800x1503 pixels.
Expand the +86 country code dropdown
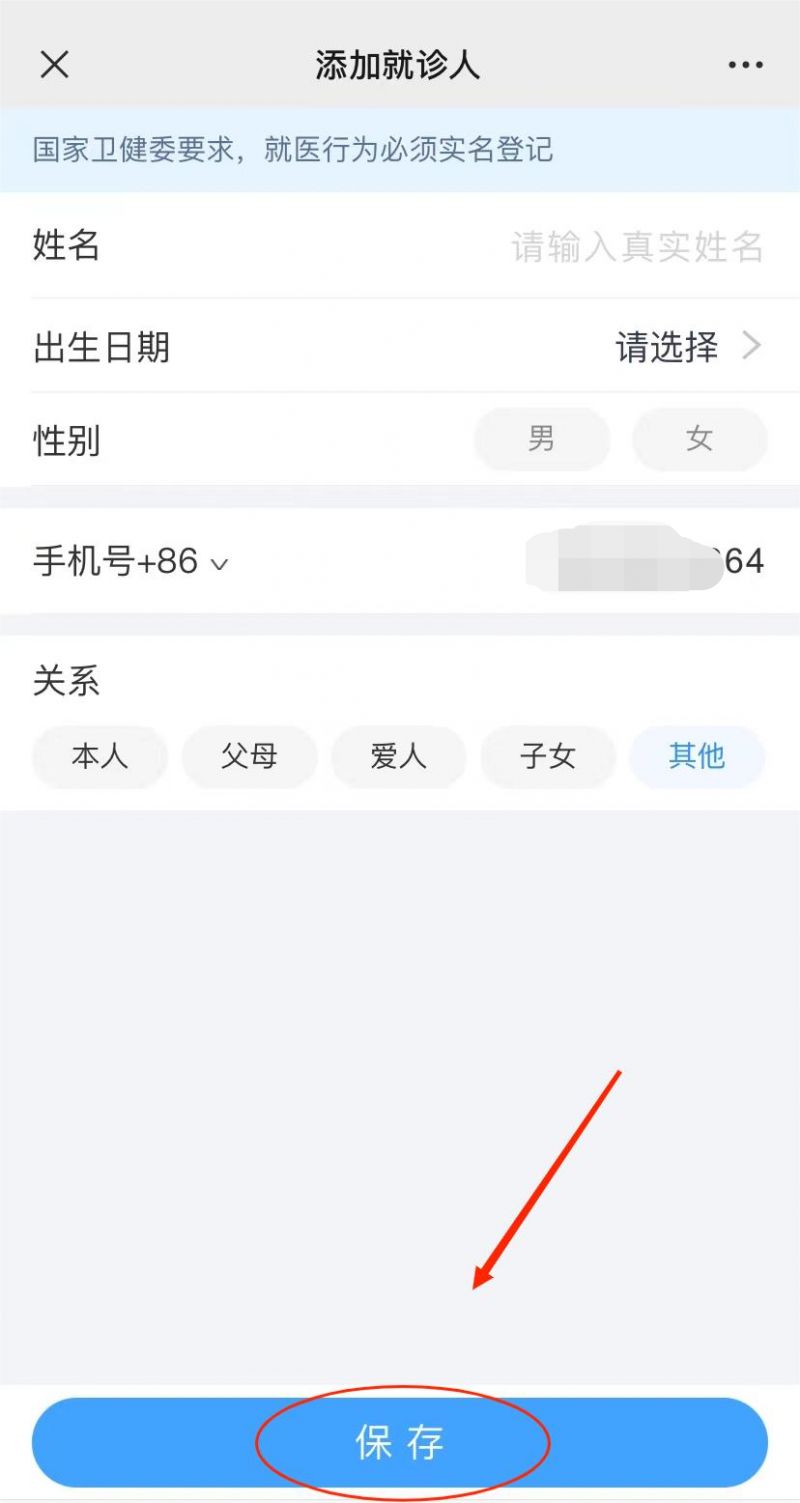click(219, 564)
